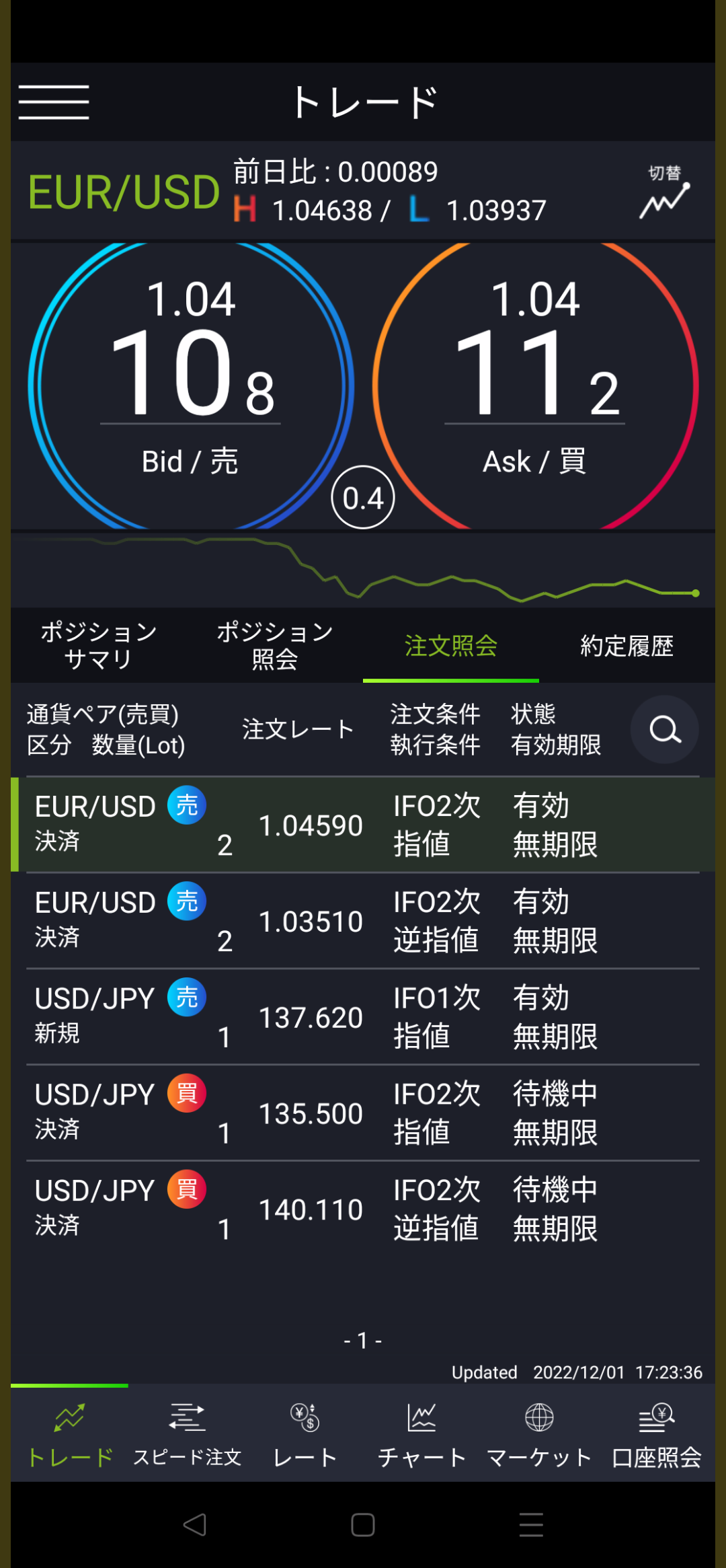Open the order search magnifier icon
The width and height of the screenshot is (726, 1568).
point(665,729)
